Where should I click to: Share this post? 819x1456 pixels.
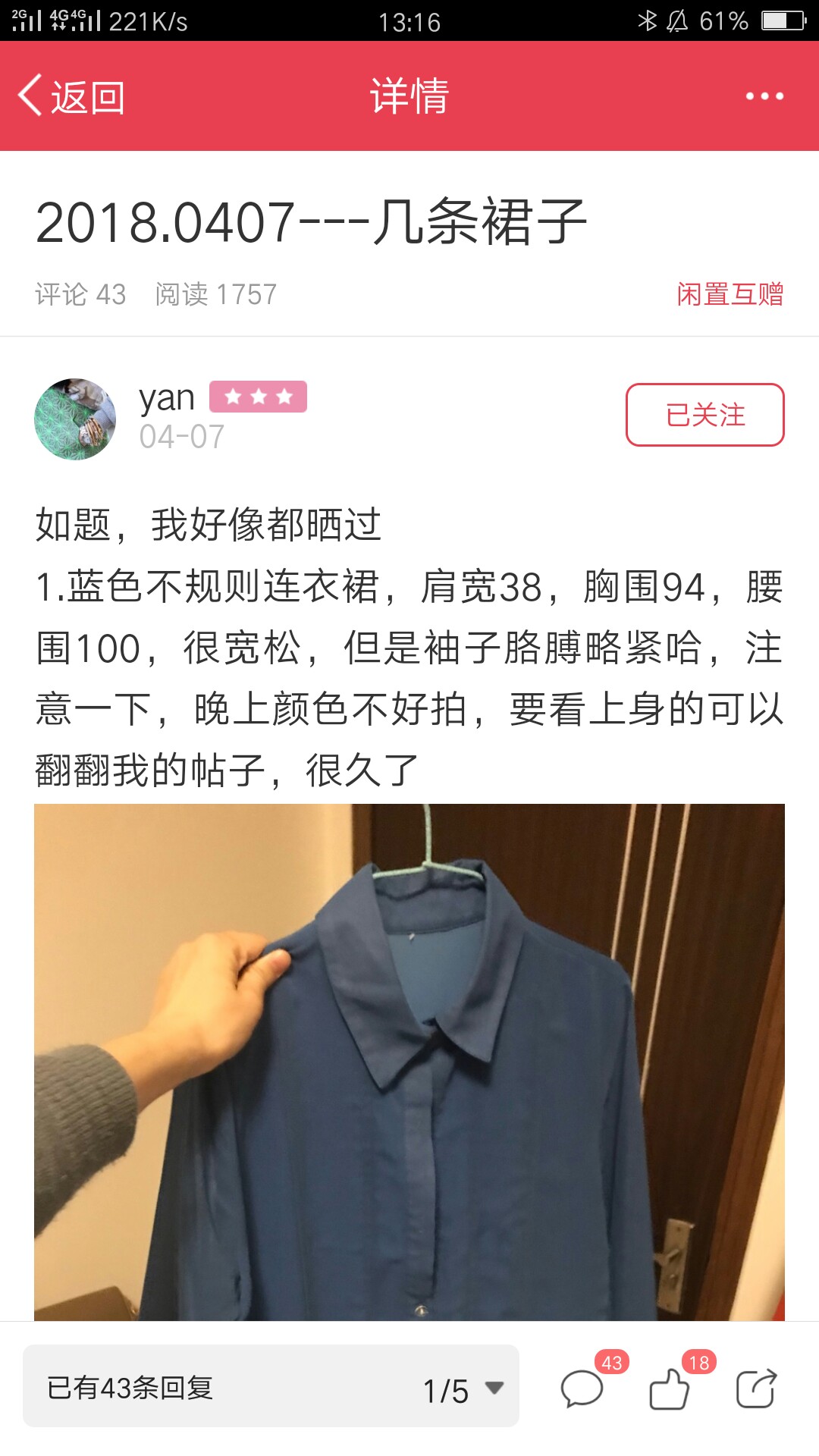click(x=757, y=1389)
